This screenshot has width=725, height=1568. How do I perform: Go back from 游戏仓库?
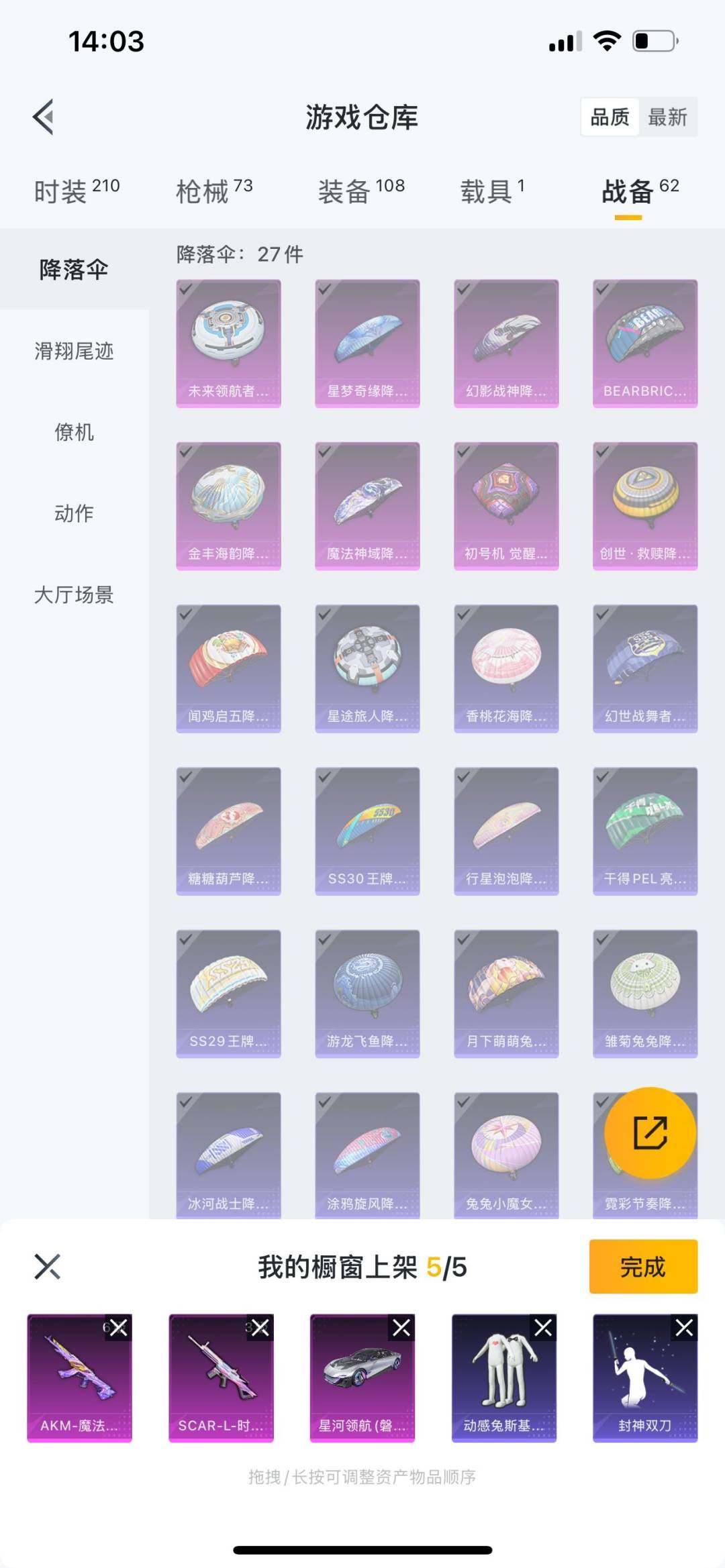pyautogui.click(x=44, y=117)
